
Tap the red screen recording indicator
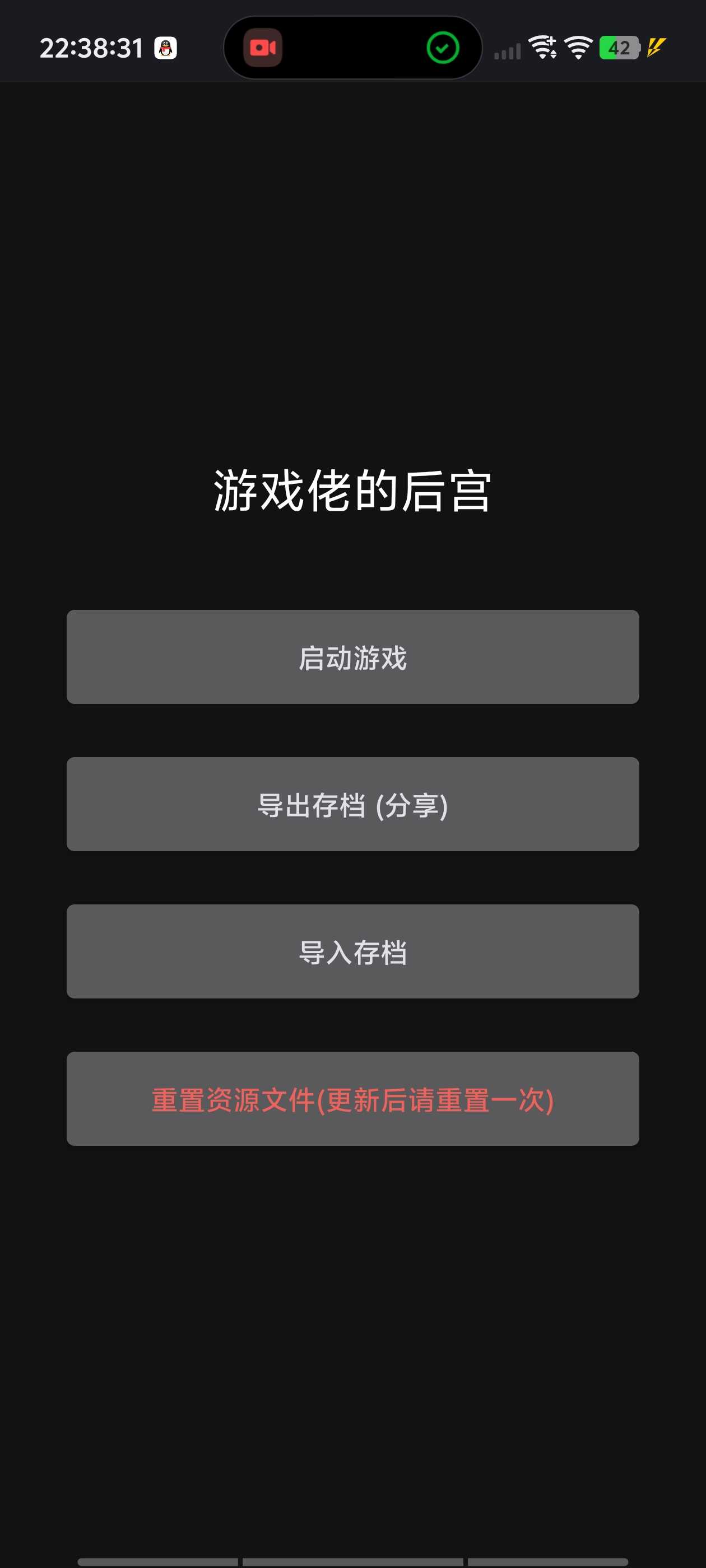pos(263,48)
